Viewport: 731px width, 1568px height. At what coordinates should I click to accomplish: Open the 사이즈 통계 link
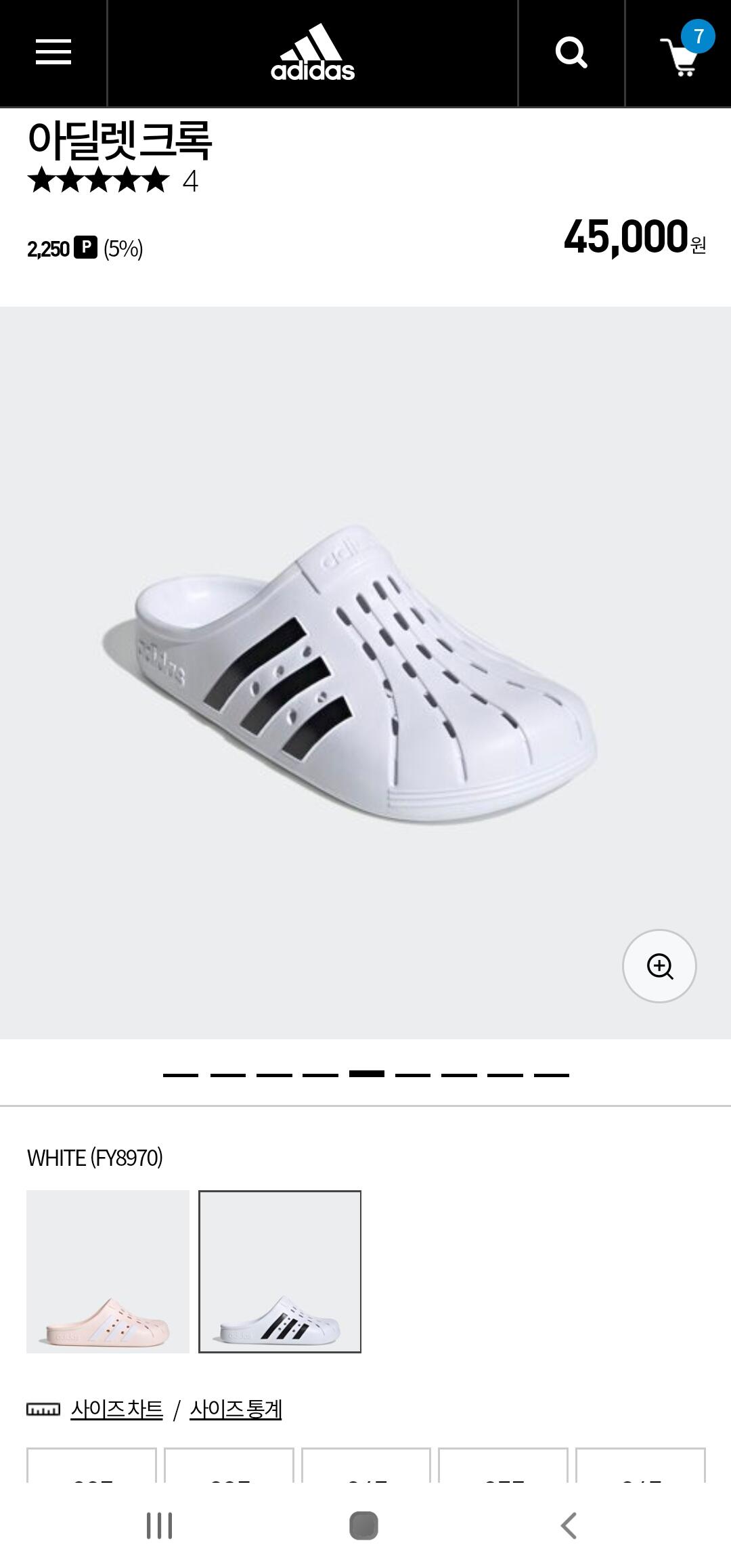point(236,1409)
